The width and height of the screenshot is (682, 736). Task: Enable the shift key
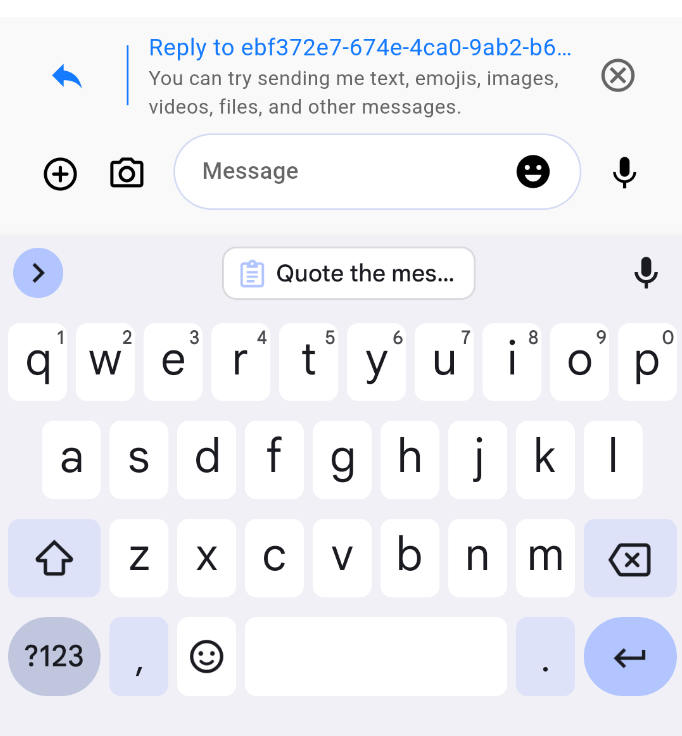click(54, 559)
